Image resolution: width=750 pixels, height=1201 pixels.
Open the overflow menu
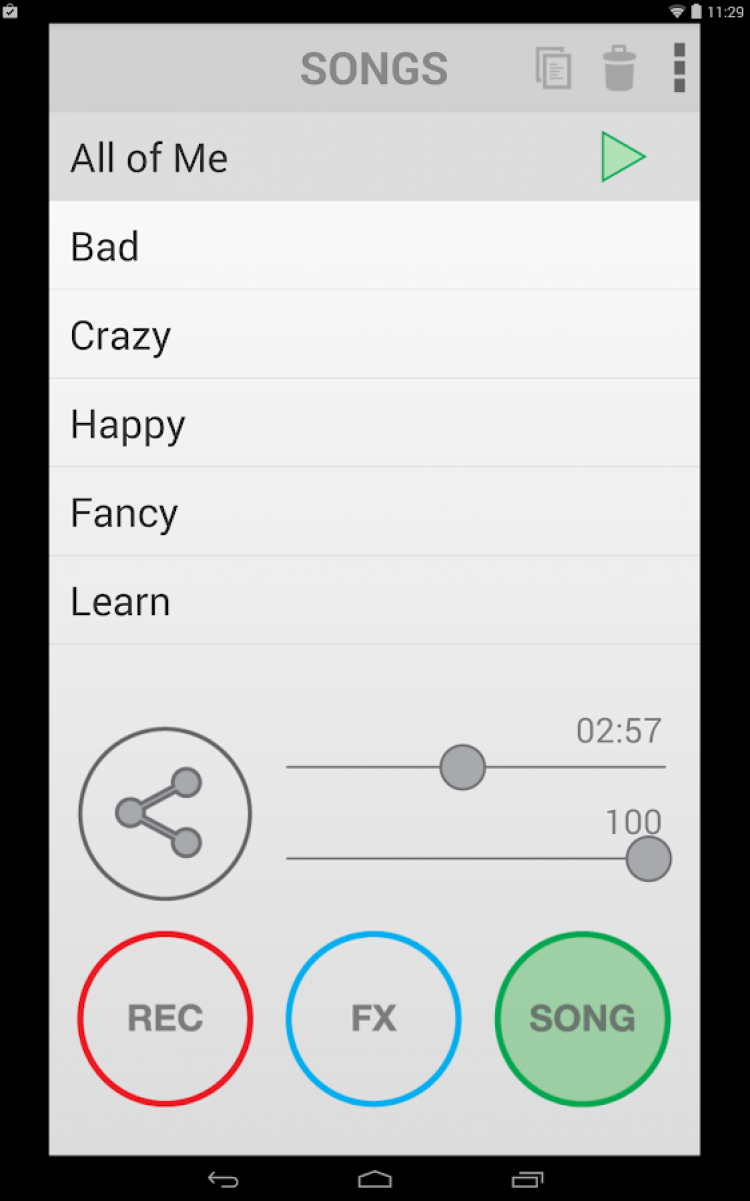[x=679, y=68]
